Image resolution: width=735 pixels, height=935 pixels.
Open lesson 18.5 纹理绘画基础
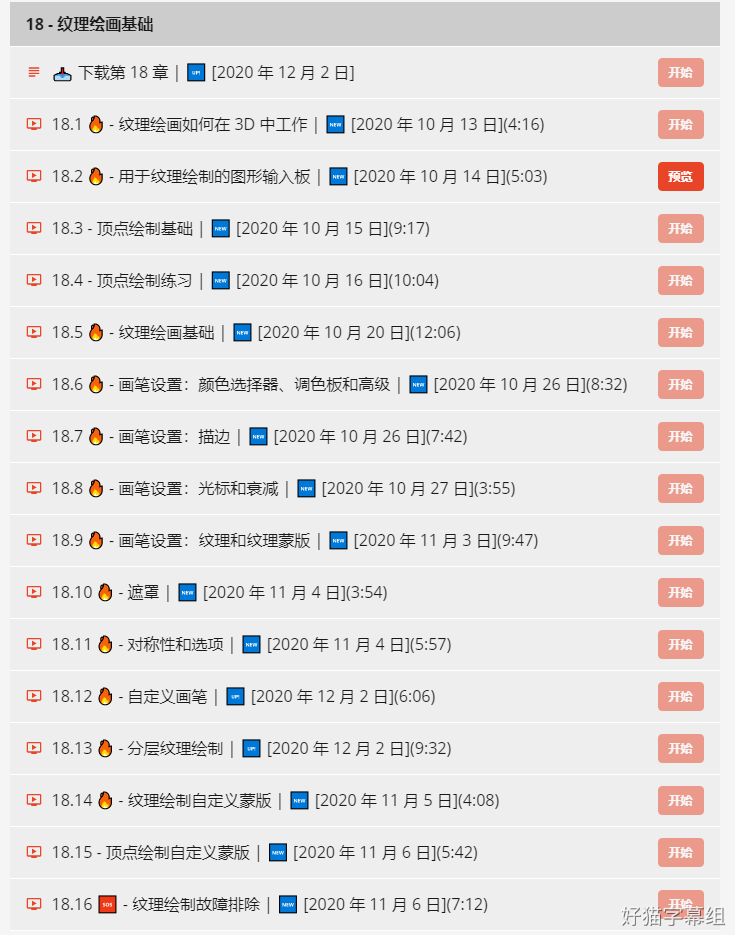click(x=165, y=333)
